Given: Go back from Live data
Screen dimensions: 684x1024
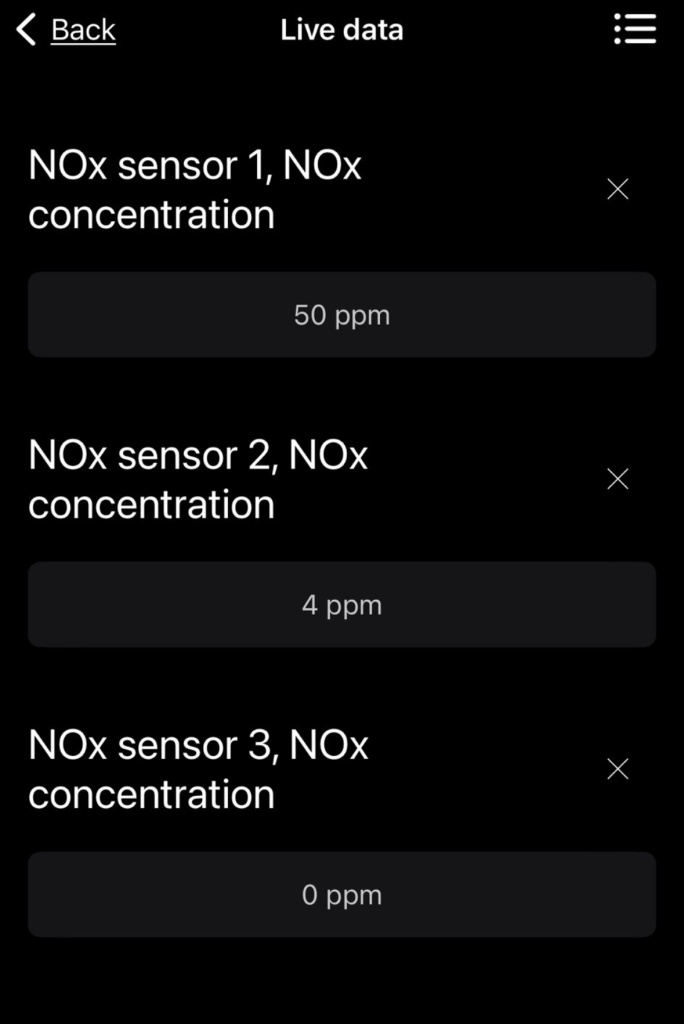Looking at the screenshot, I should click(67, 31).
